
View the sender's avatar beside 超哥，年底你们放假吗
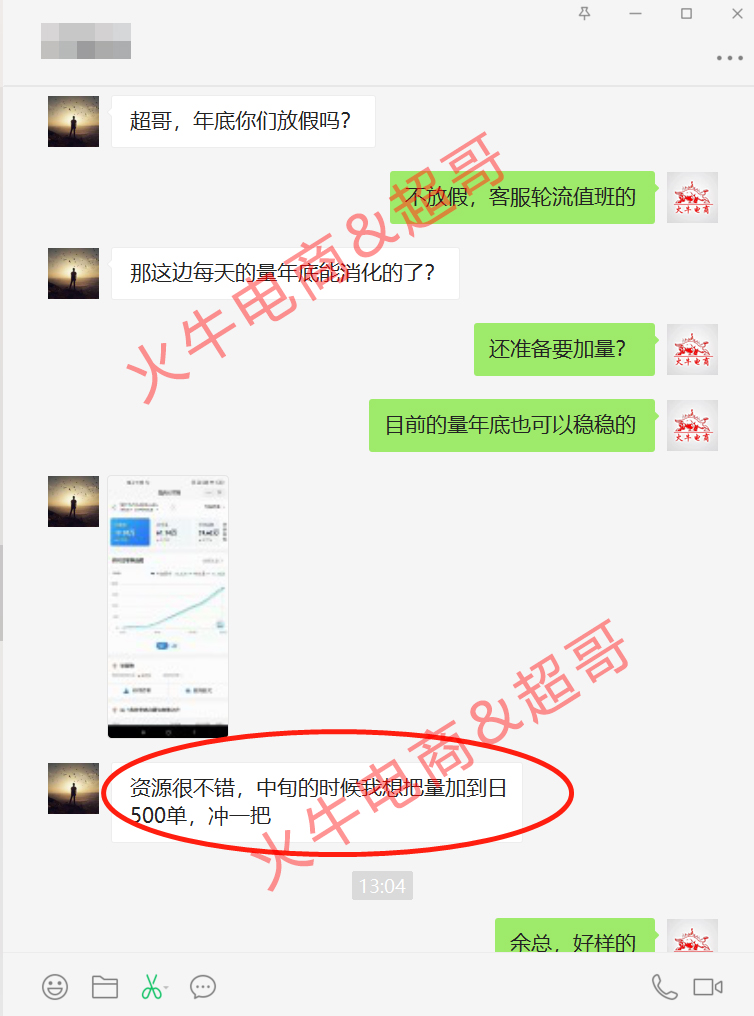pos(73,122)
